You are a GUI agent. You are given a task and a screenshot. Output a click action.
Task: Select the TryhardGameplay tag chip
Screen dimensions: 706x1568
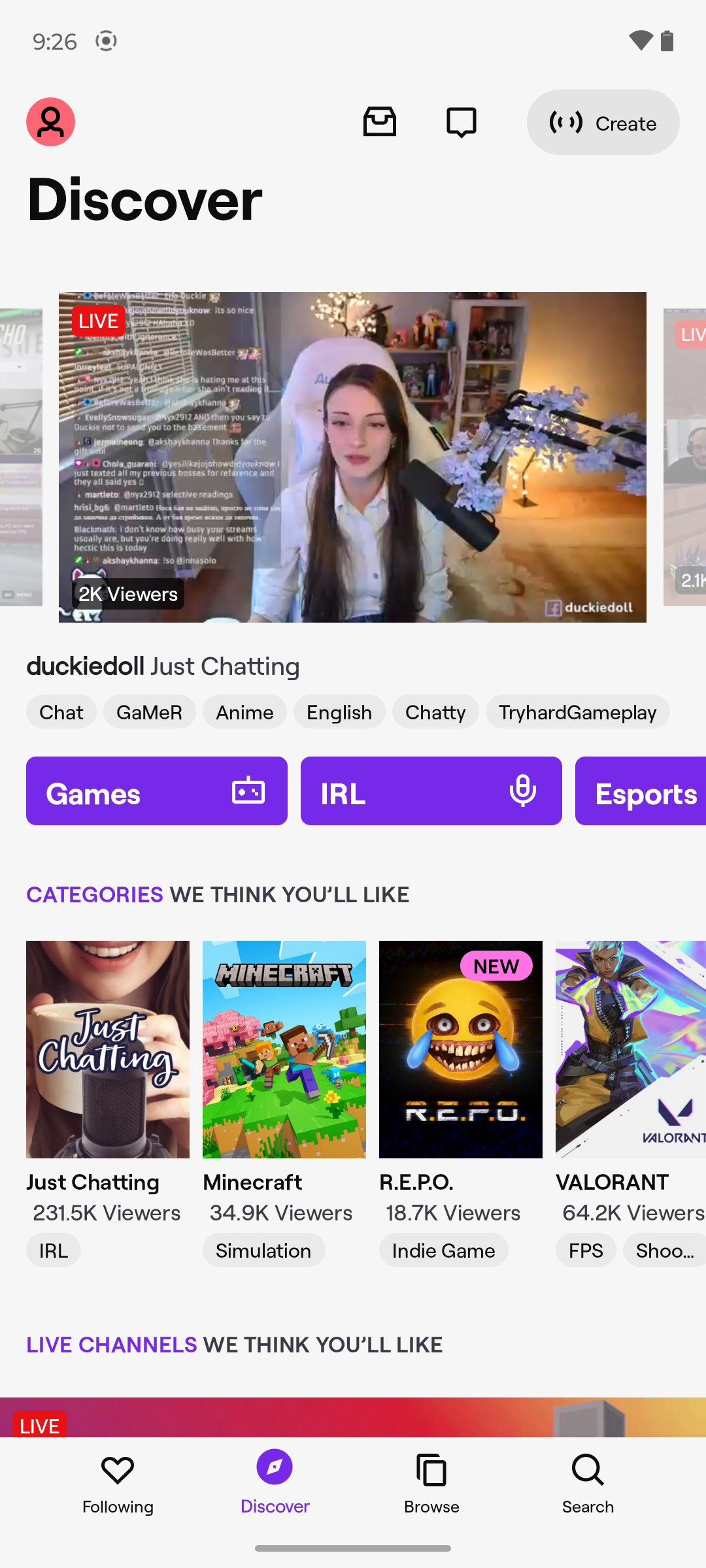pyautogui.click(x=577, y=712)
